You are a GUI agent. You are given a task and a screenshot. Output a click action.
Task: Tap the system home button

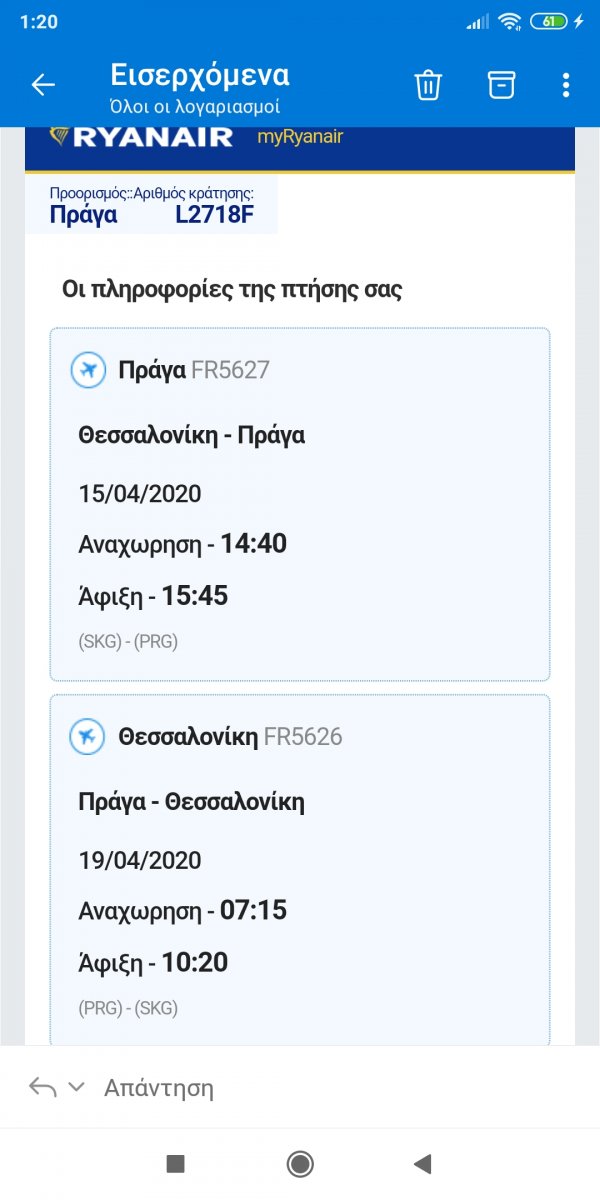pyautogui.click(x=299, y=1163)
